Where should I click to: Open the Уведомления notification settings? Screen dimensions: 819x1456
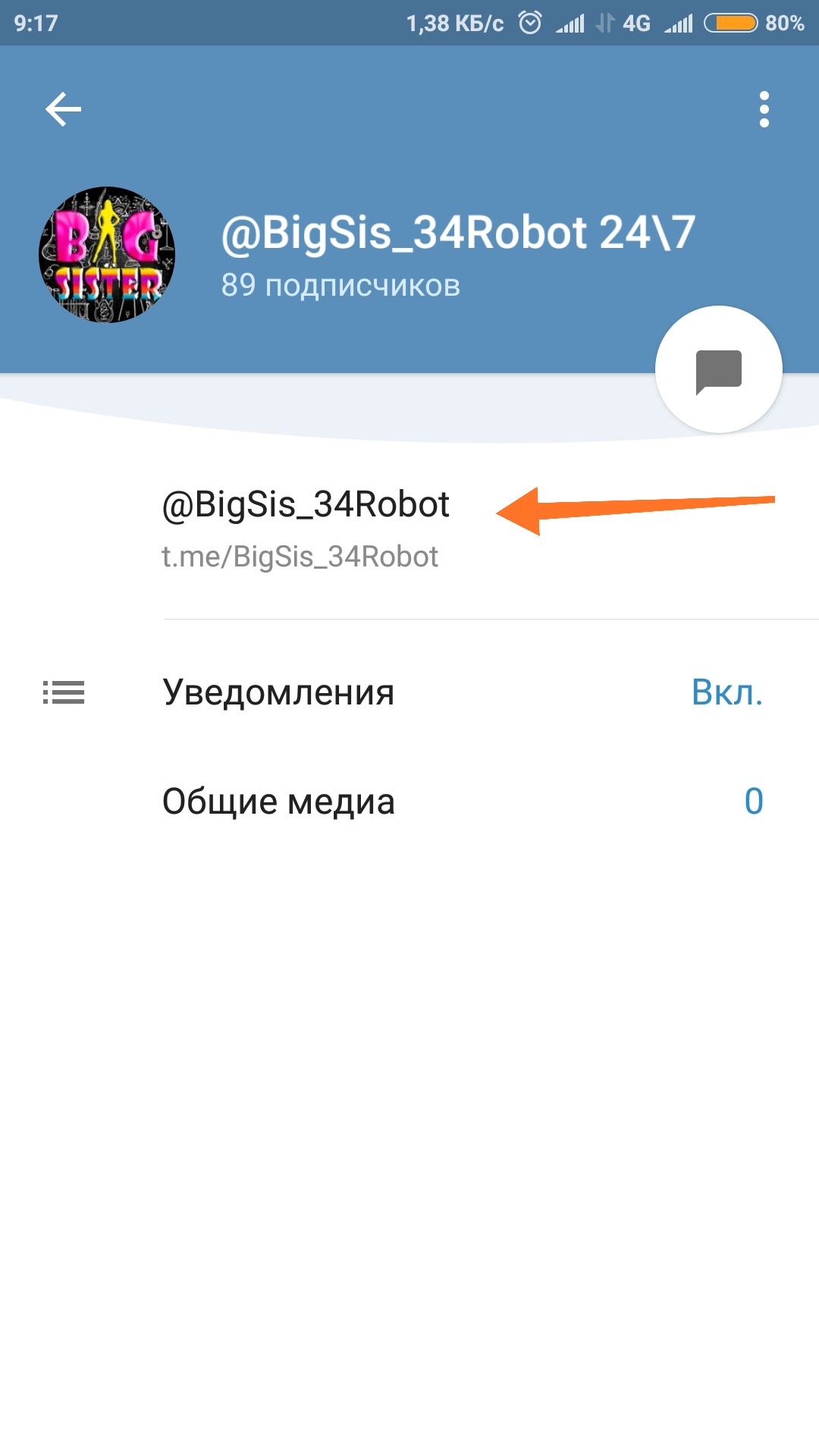coord(409,692)
